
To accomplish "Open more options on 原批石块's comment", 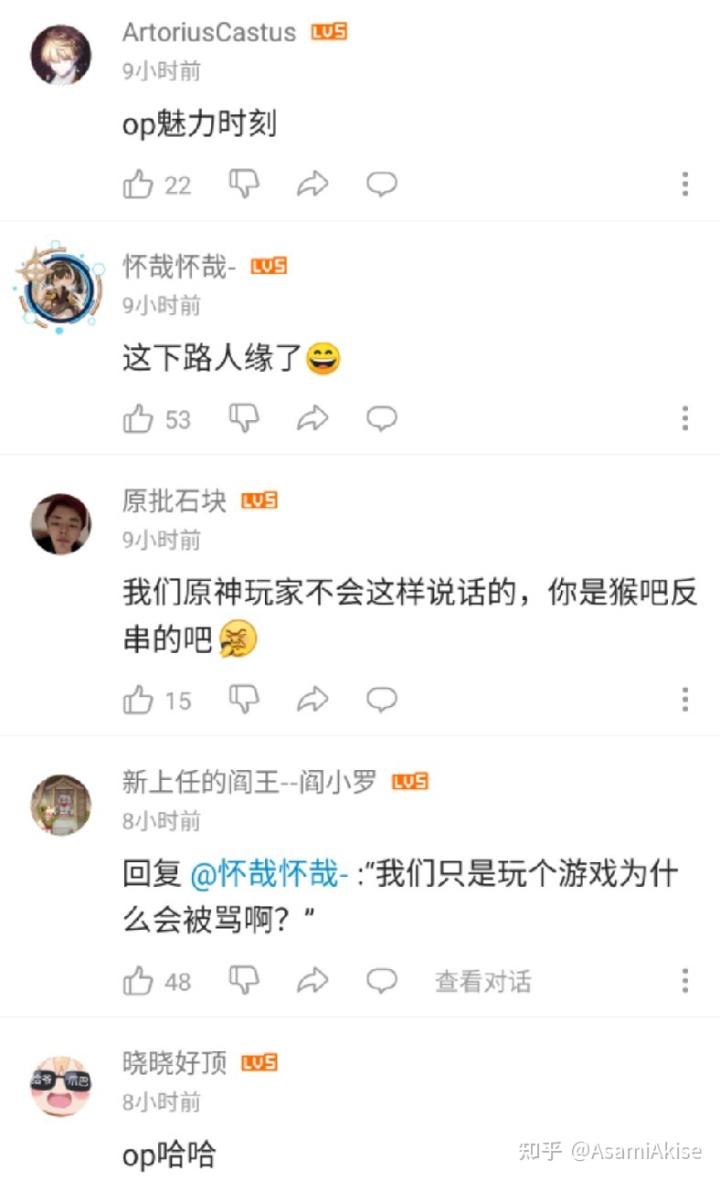I will 685,699.
